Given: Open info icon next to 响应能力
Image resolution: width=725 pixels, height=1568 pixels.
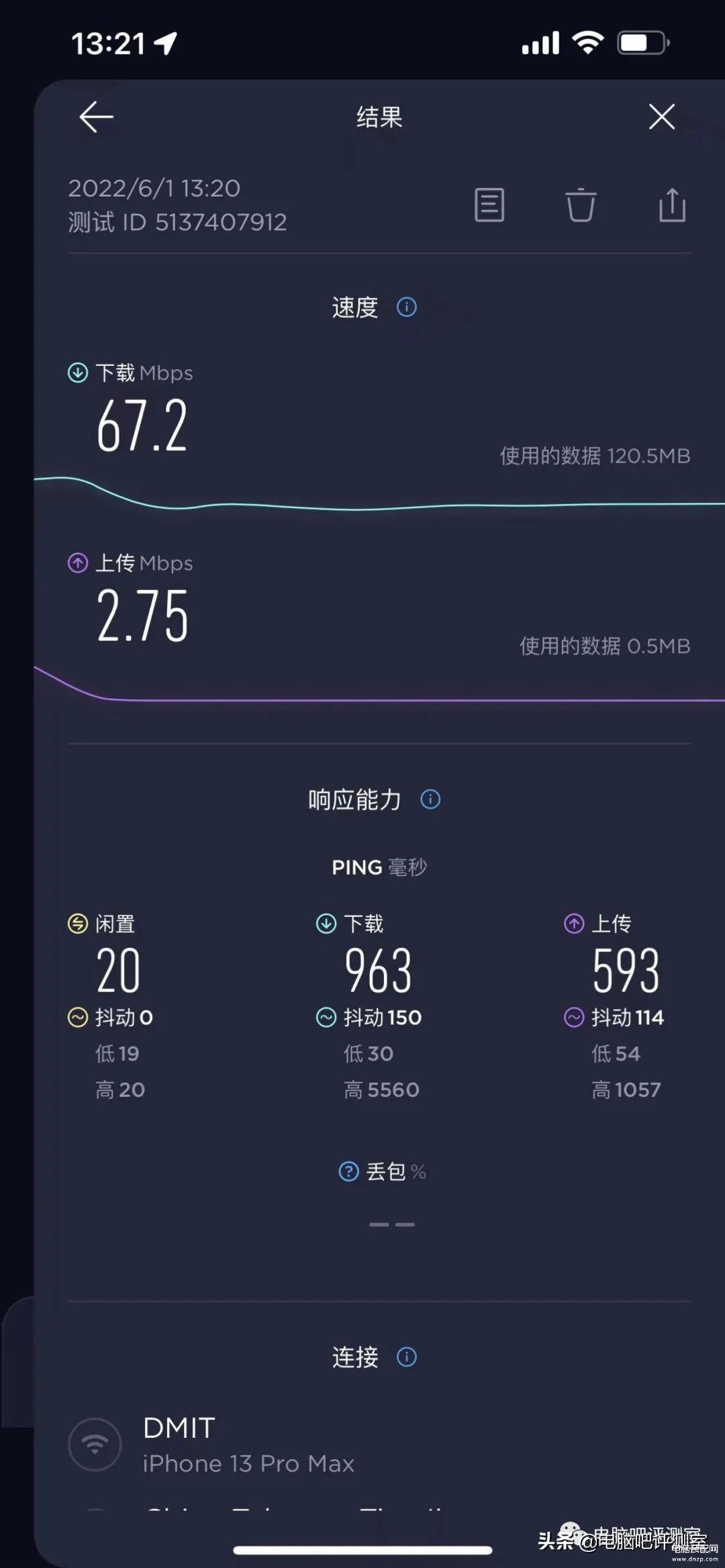Looking at the screenshot, I should (430, 799).
